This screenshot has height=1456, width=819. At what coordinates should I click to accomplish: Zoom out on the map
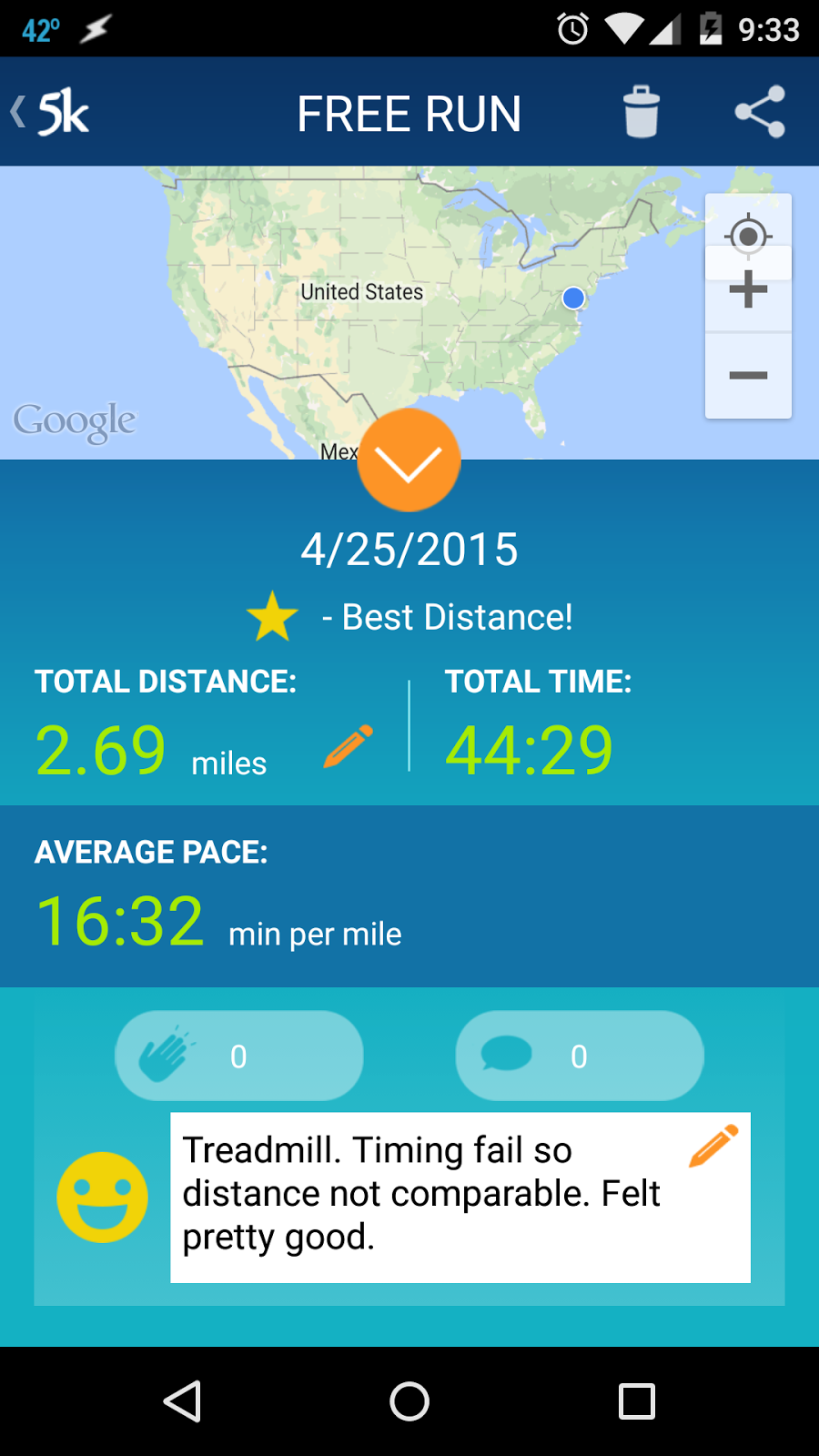[748, 375]
